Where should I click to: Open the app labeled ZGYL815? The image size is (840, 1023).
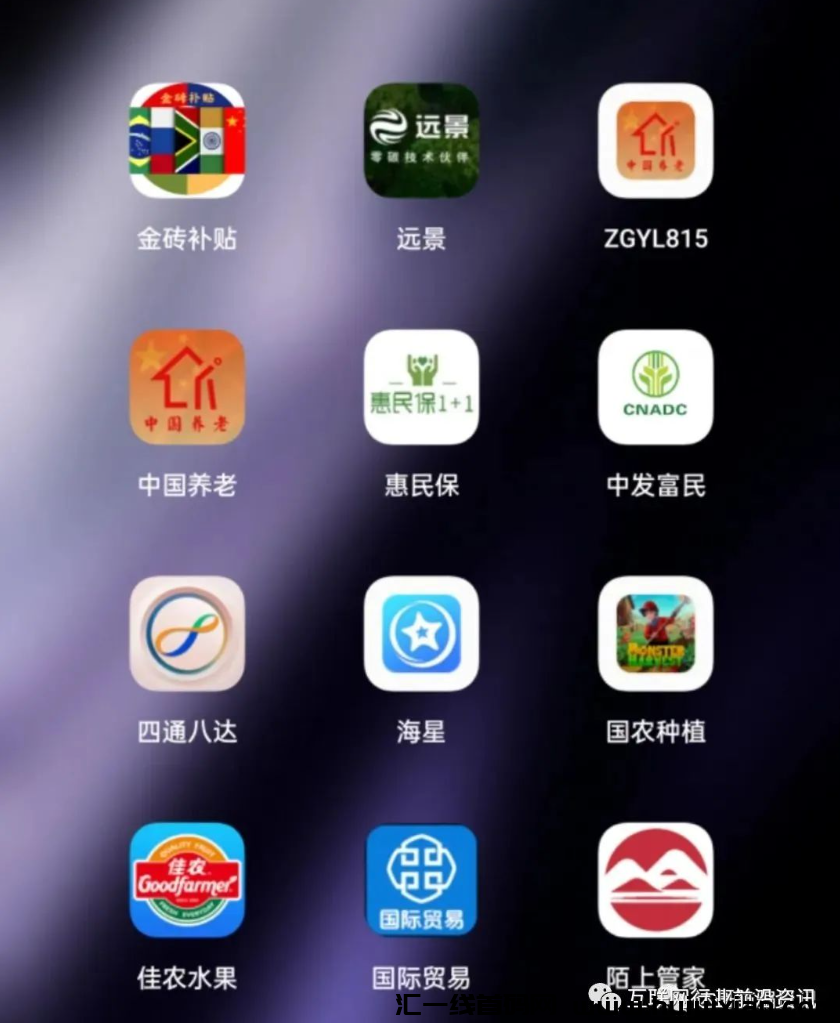[x=655, y=141]
